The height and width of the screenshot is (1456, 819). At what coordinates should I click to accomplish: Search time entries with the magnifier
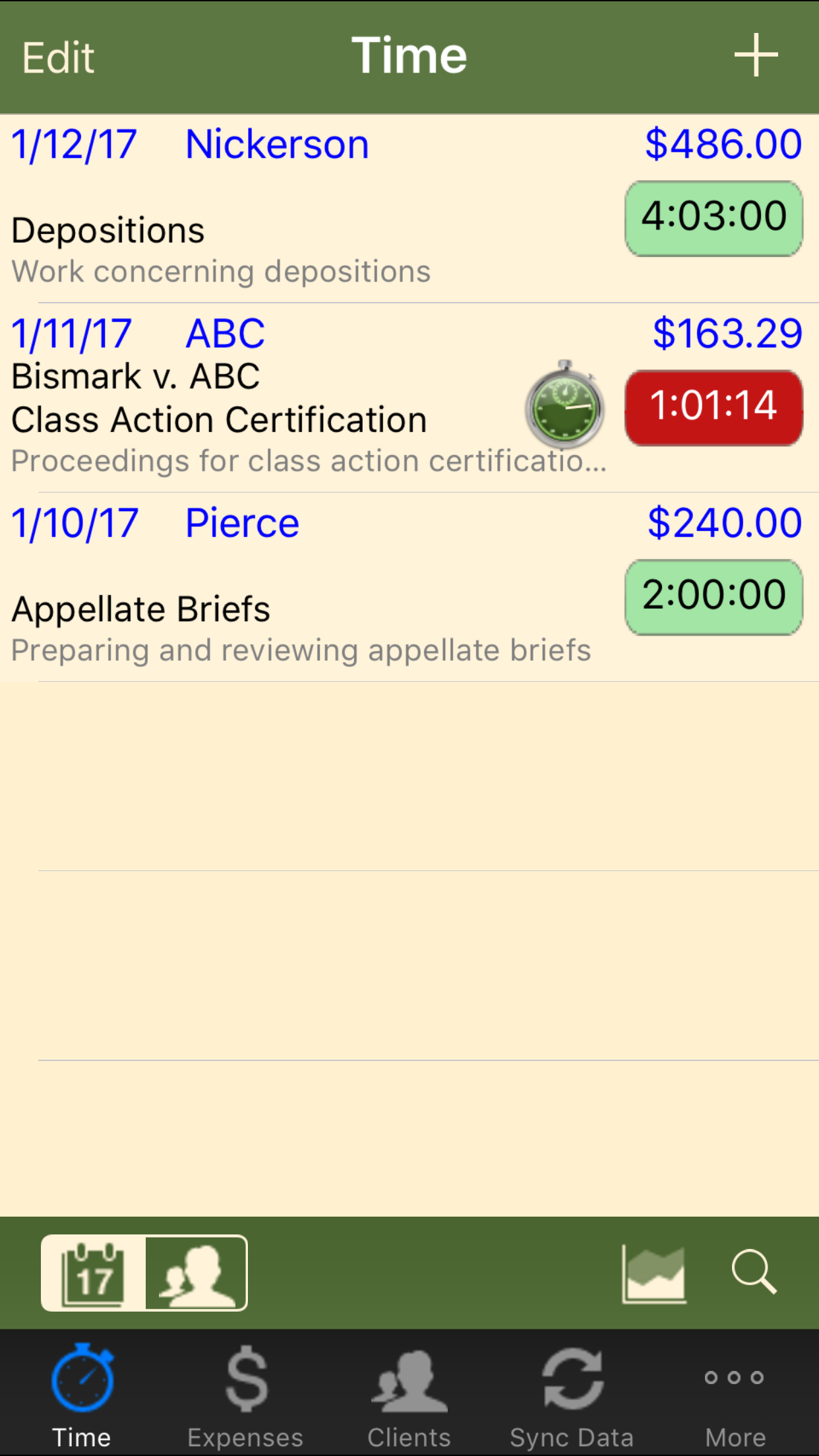coord(754,1272)
